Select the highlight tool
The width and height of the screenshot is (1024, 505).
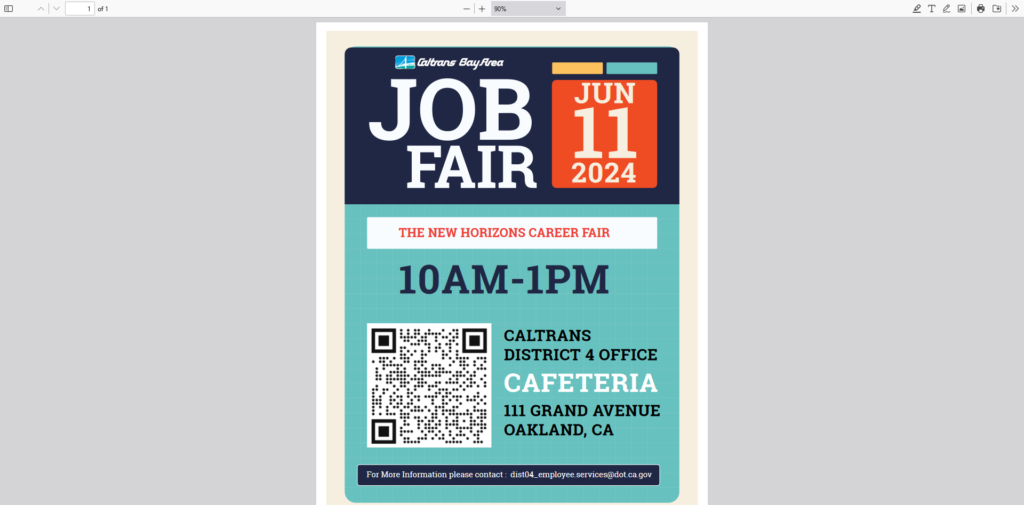(917, 8)
